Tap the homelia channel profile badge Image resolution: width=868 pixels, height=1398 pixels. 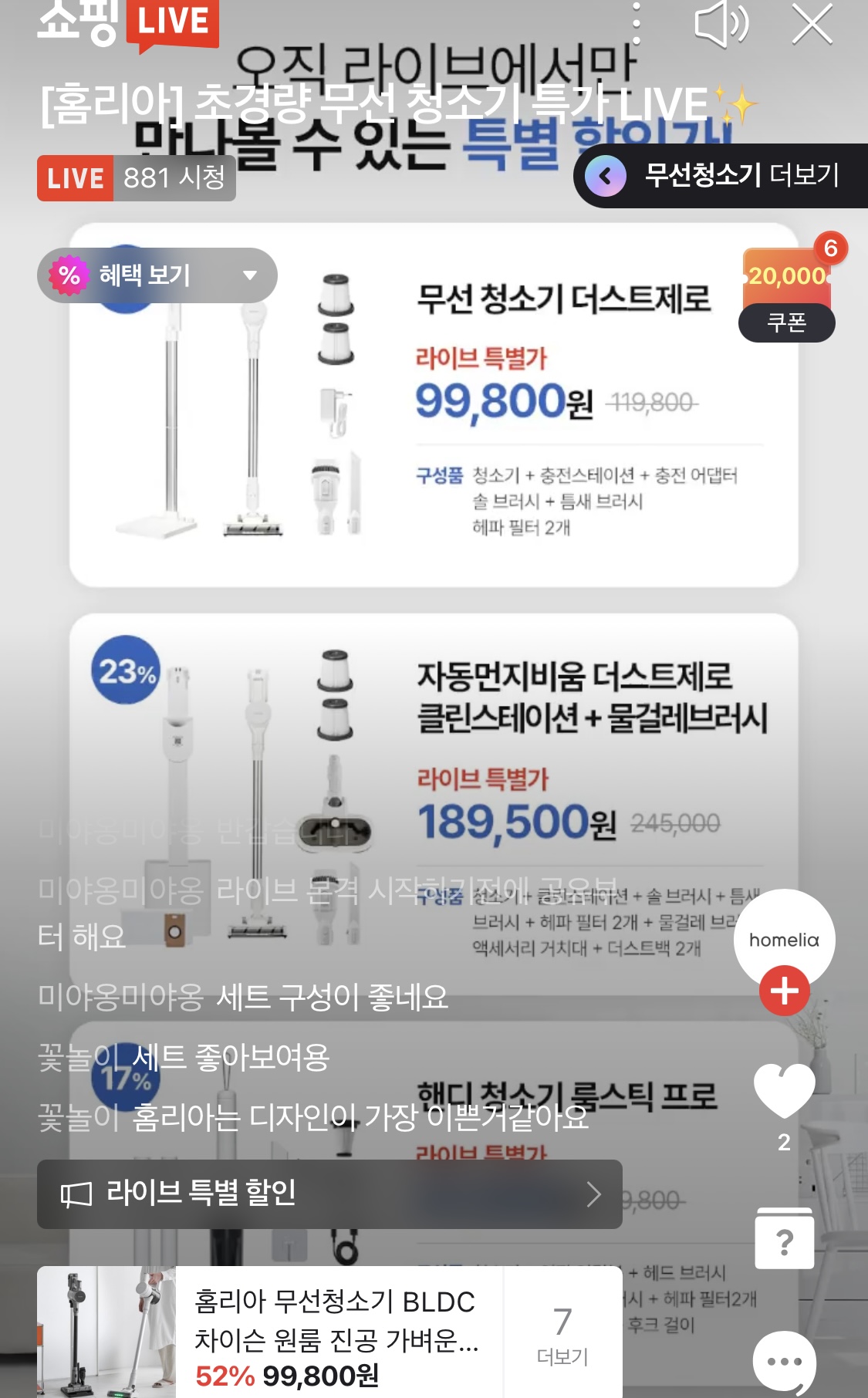[785, 939]
